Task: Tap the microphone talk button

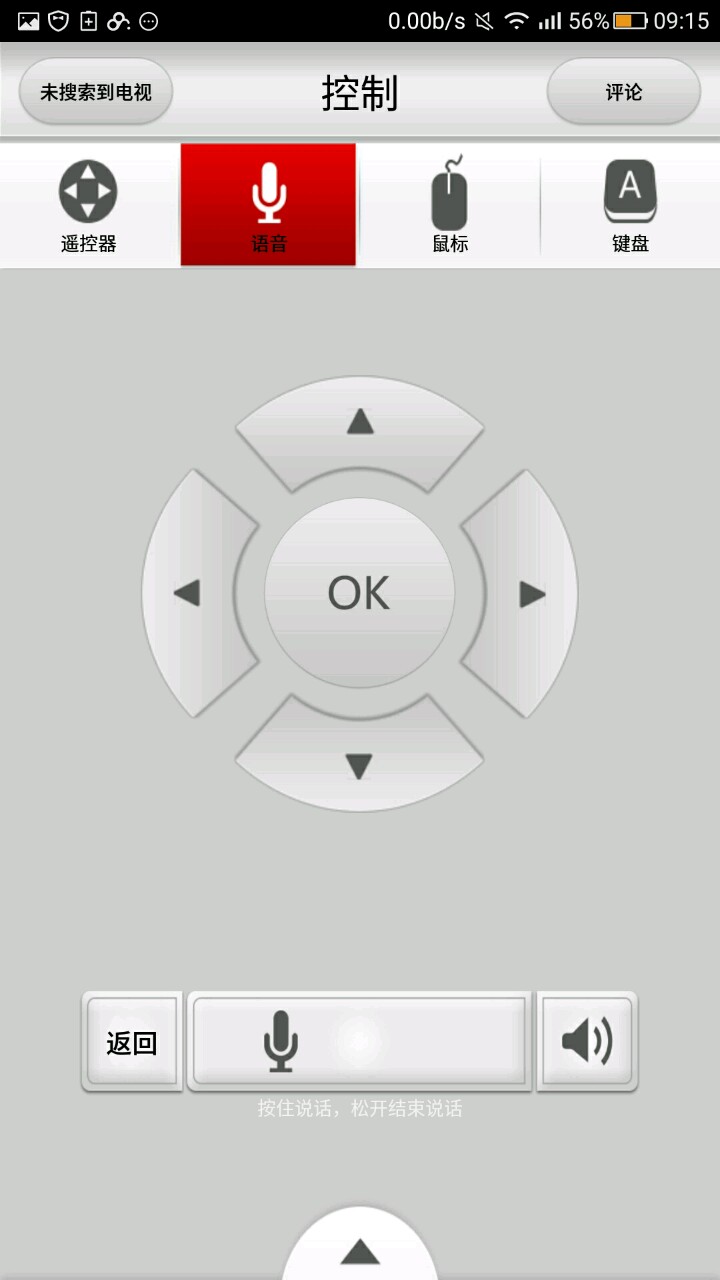Action: coord(359,1042)
